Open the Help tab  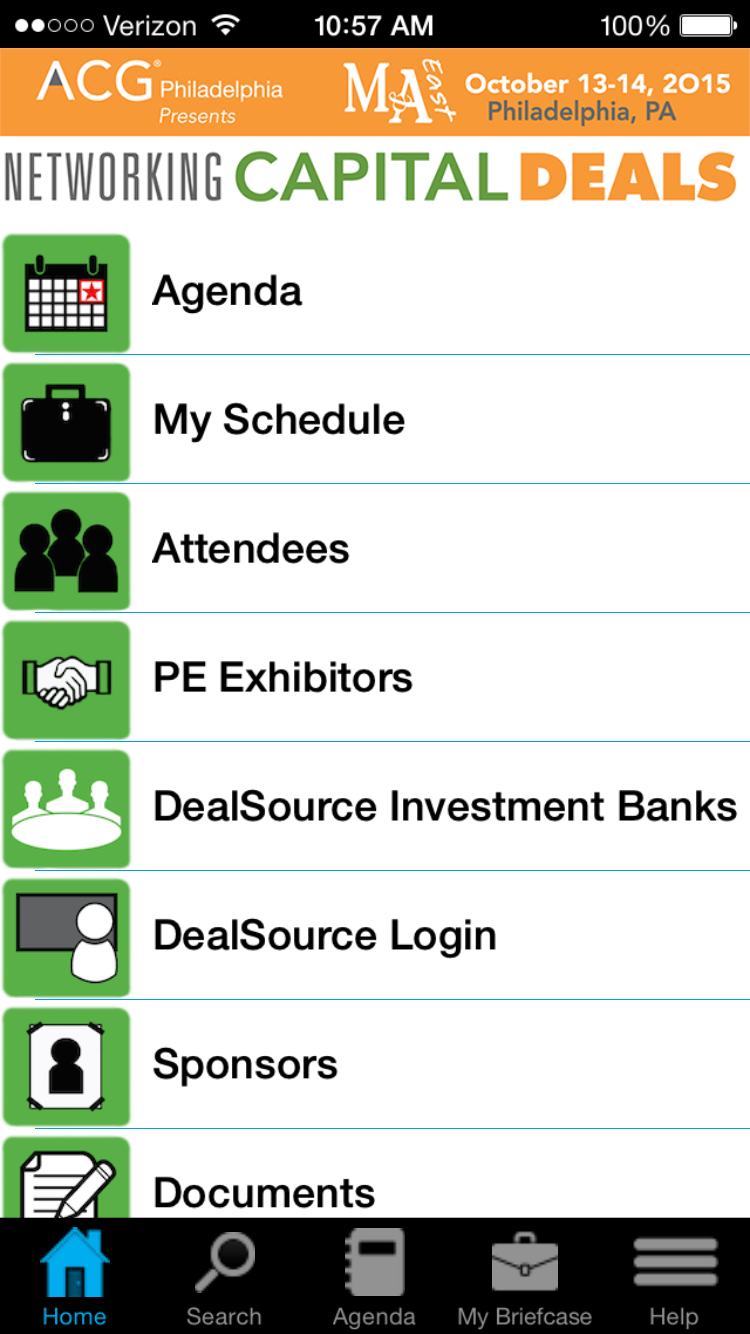pyautogui.click(x=675, y=1277)
